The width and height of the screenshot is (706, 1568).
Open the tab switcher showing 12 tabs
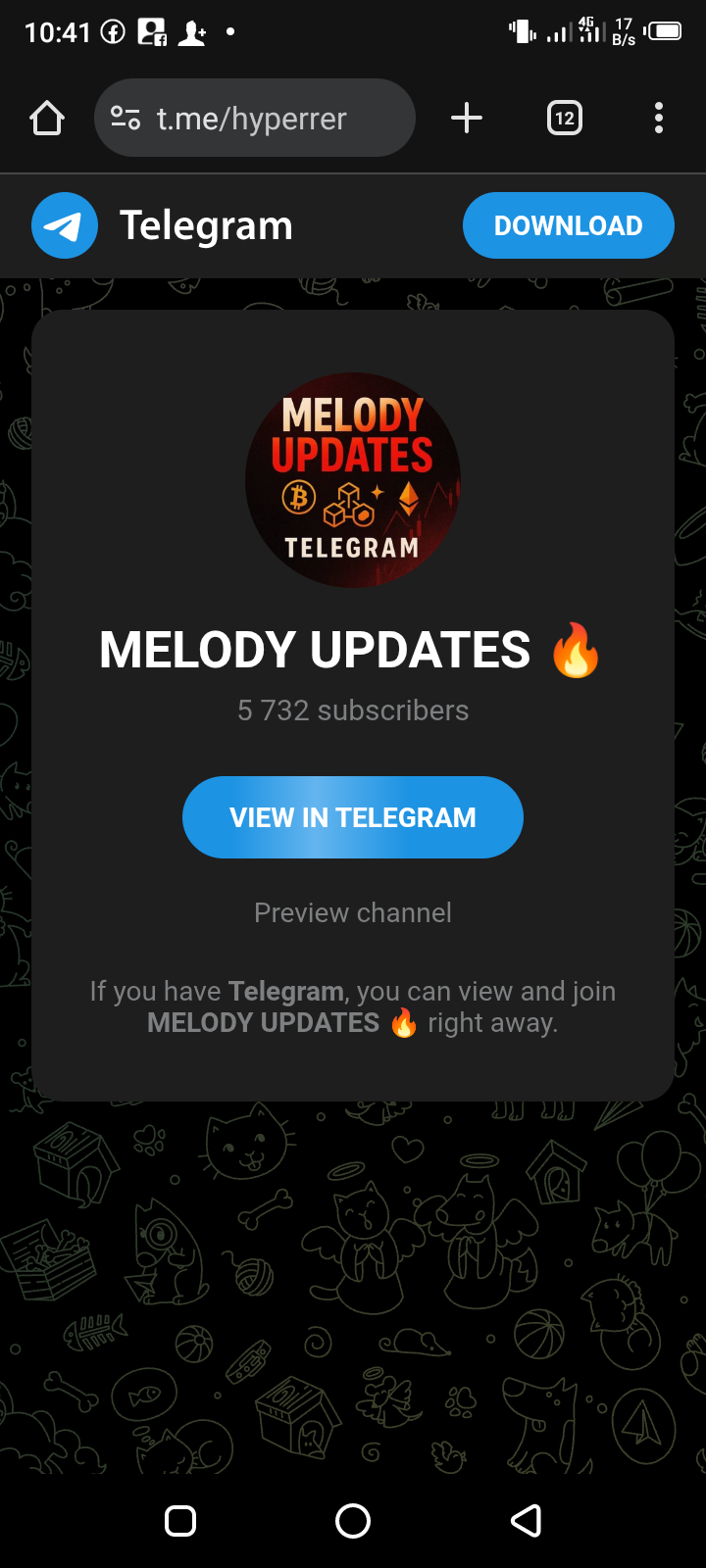[564, 119]
